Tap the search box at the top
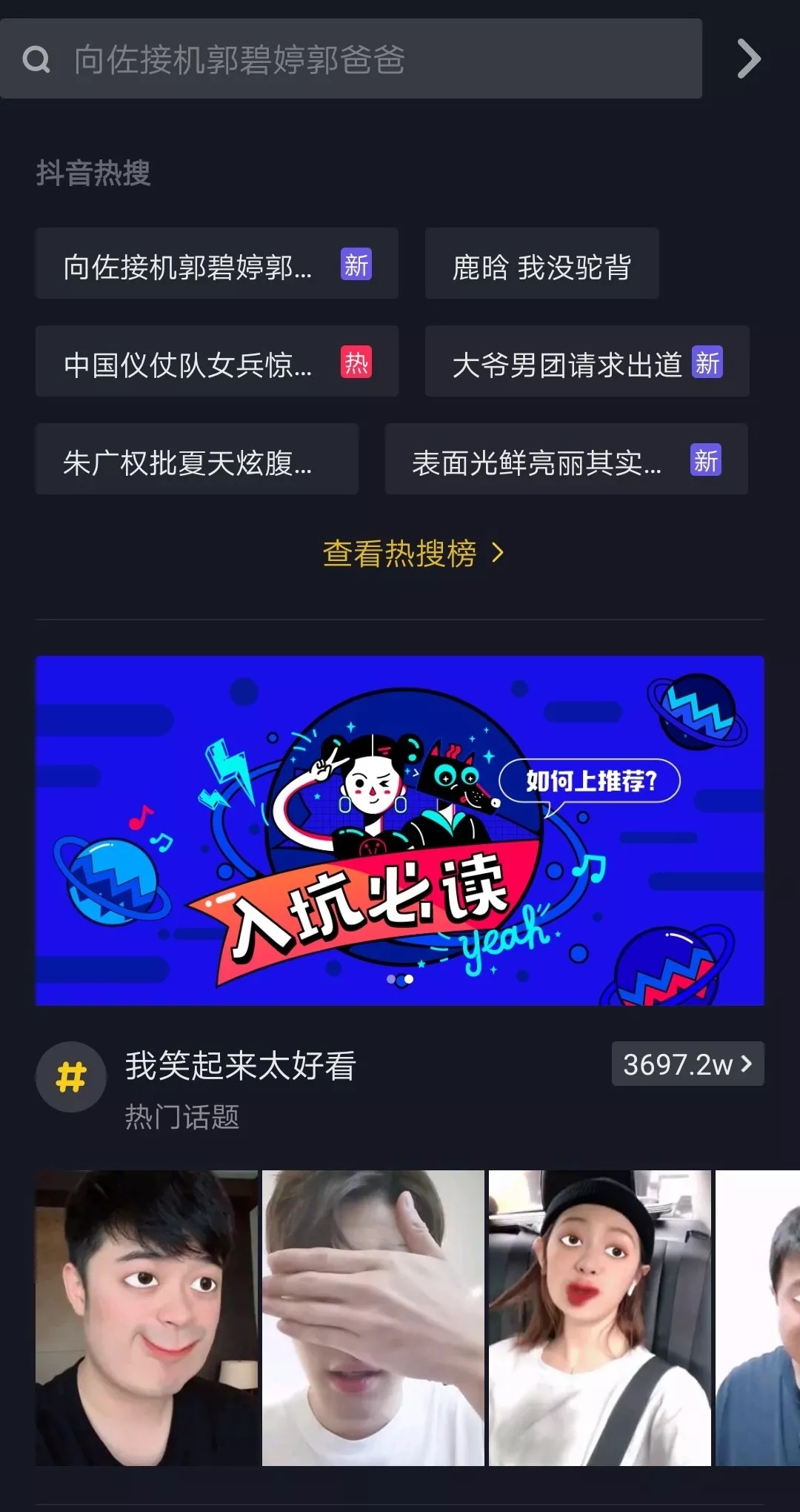800x1512 pixels. coord(351,59)
